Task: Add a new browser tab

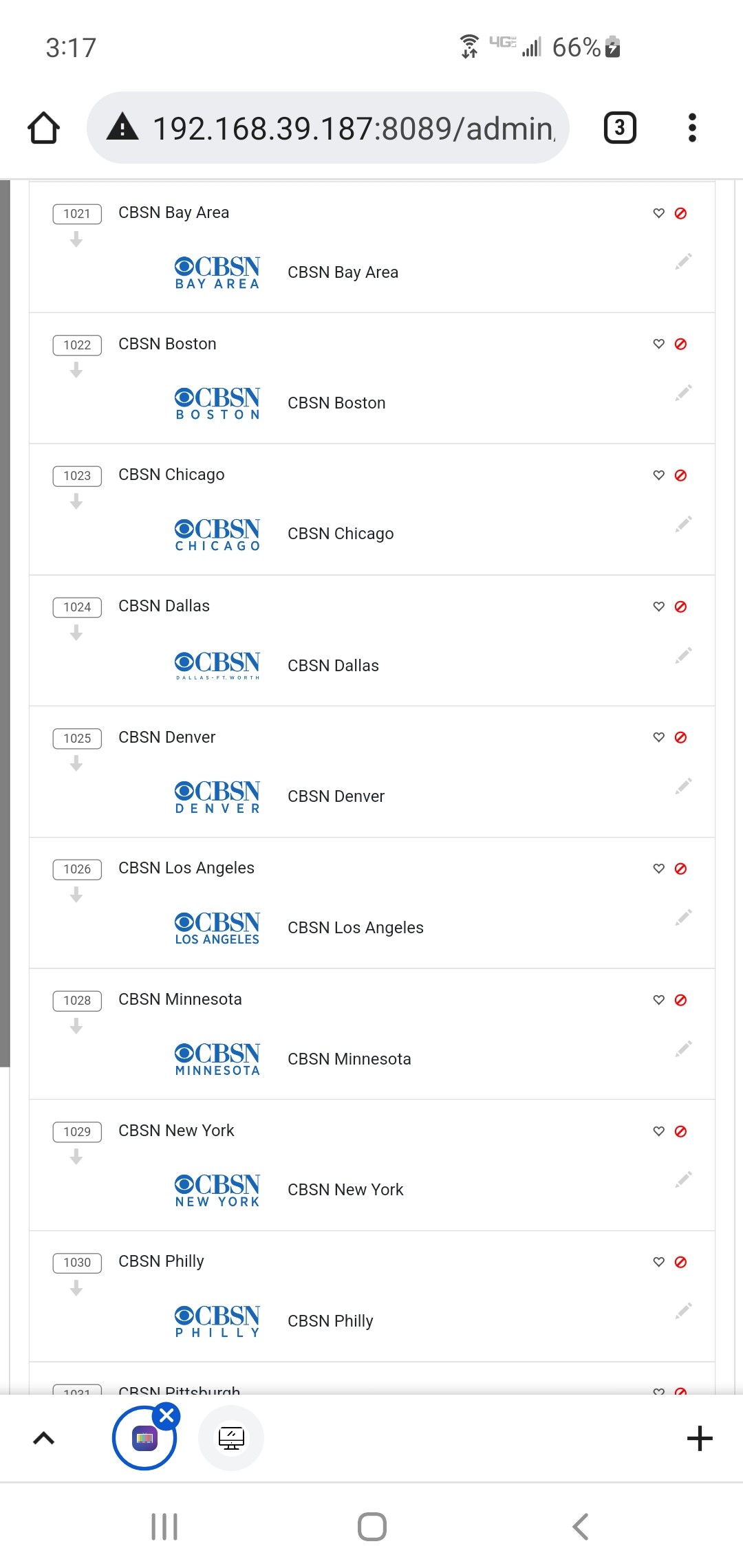Action: pos(700,1438)
